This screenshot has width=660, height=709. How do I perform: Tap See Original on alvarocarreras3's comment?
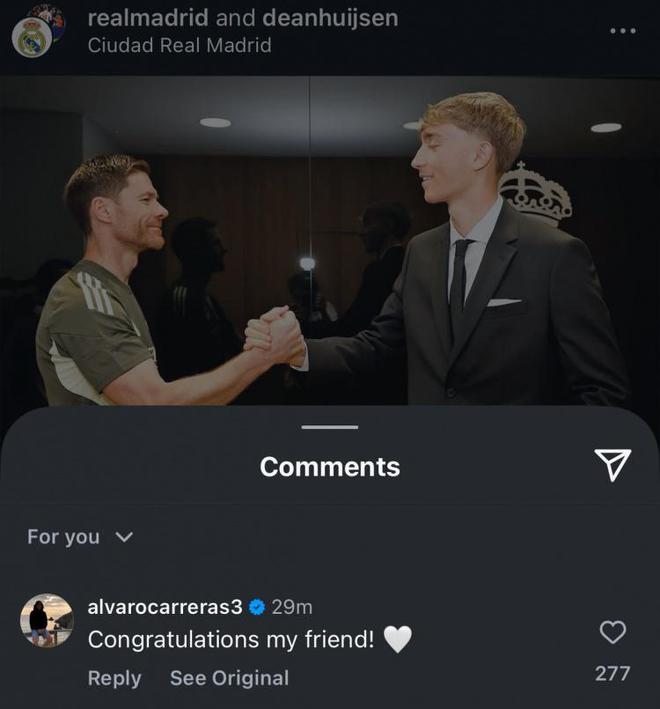click(229, 678)
